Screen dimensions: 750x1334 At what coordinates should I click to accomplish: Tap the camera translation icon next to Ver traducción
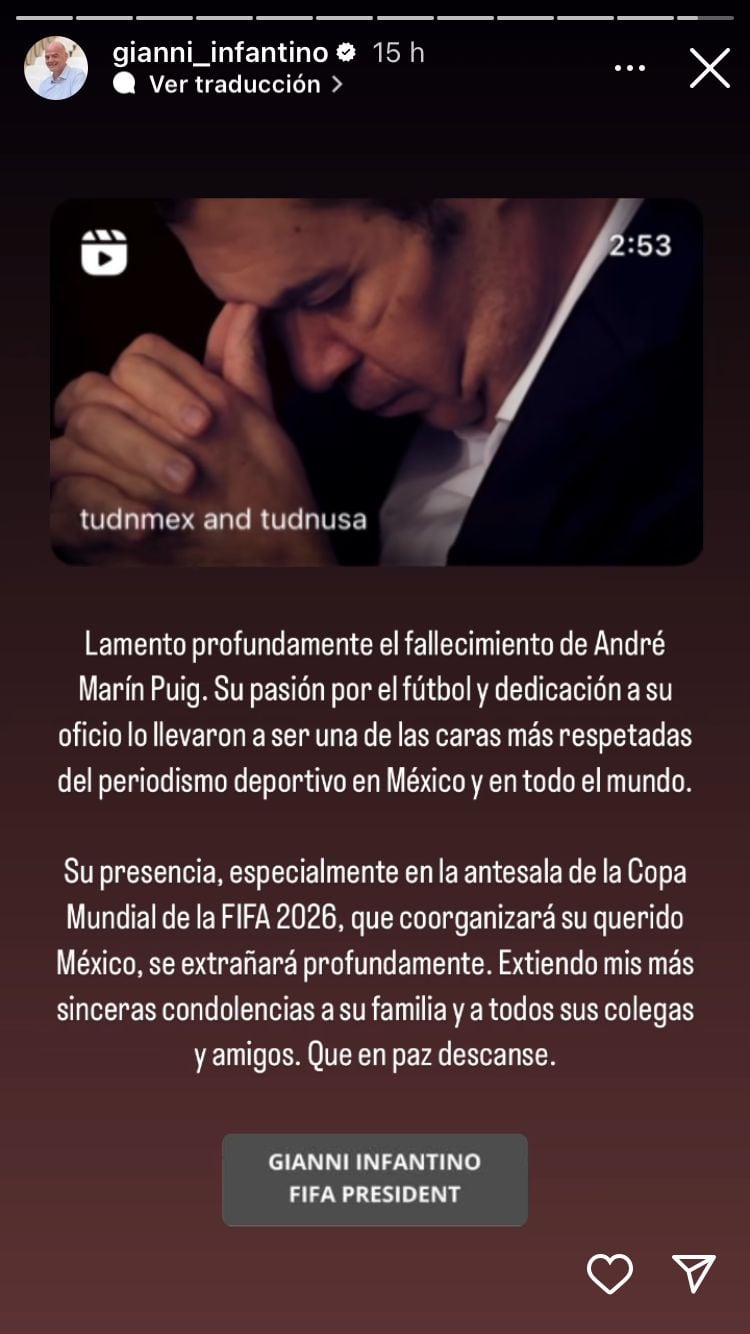[x=126, y=84]
